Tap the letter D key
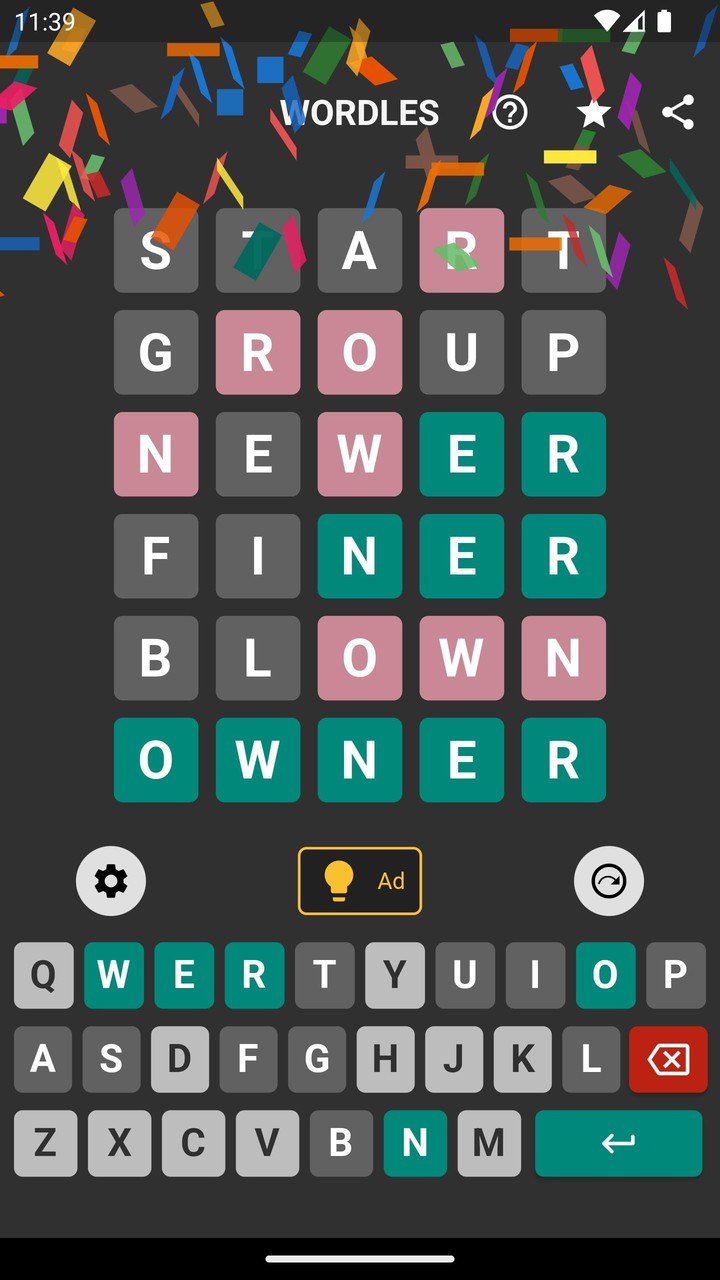This screenshot has width=720, height=1280. (x=180, y=1059)
